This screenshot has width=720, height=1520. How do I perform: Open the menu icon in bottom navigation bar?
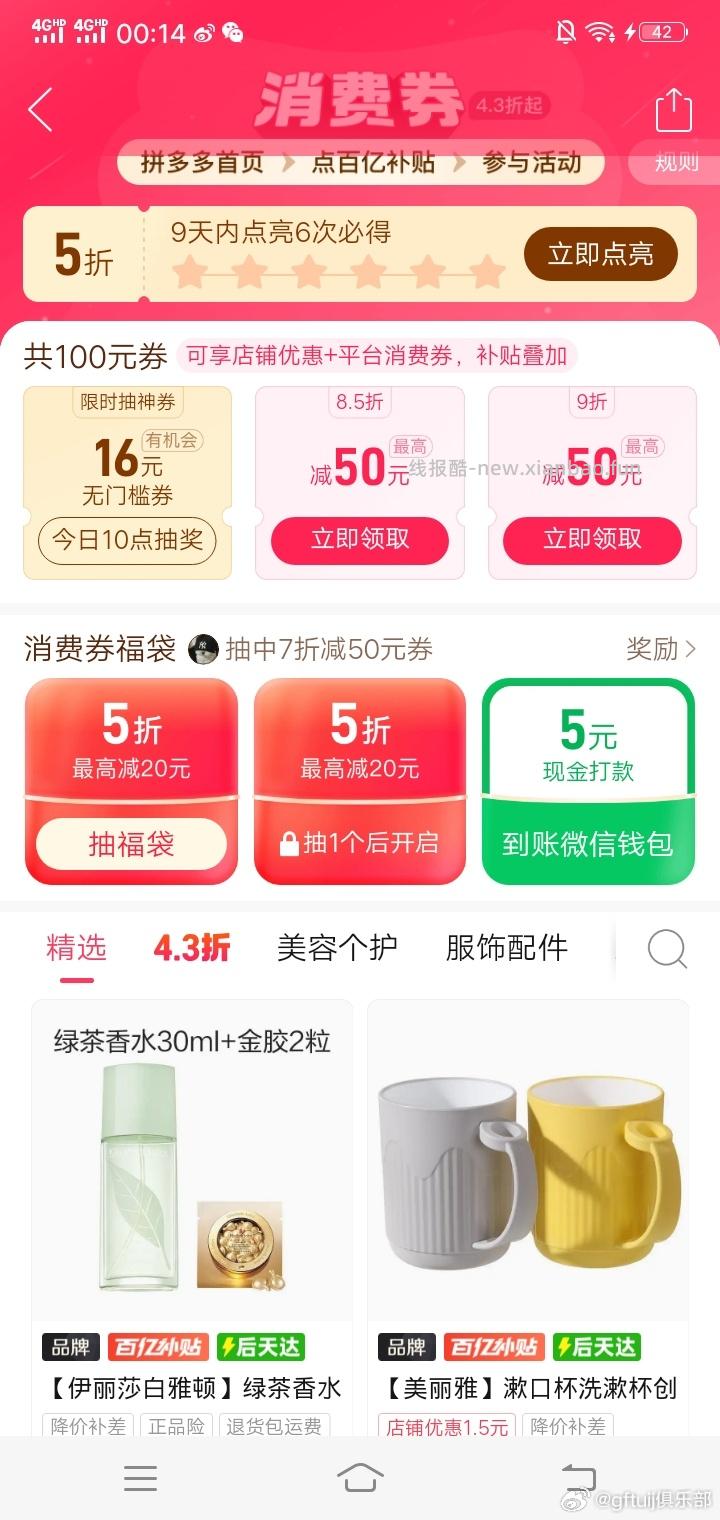[140, 1478]
